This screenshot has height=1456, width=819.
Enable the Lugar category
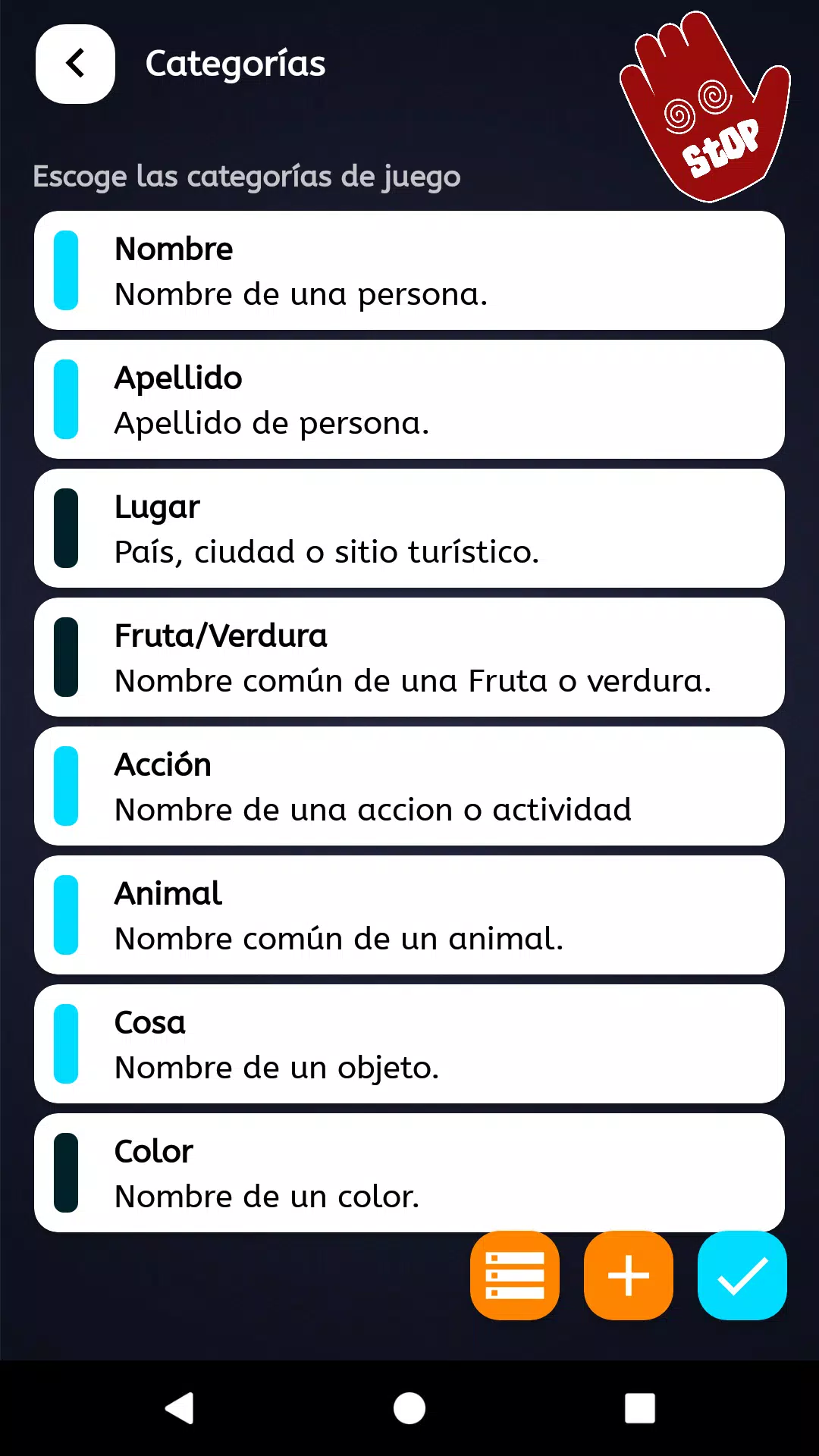409,528
